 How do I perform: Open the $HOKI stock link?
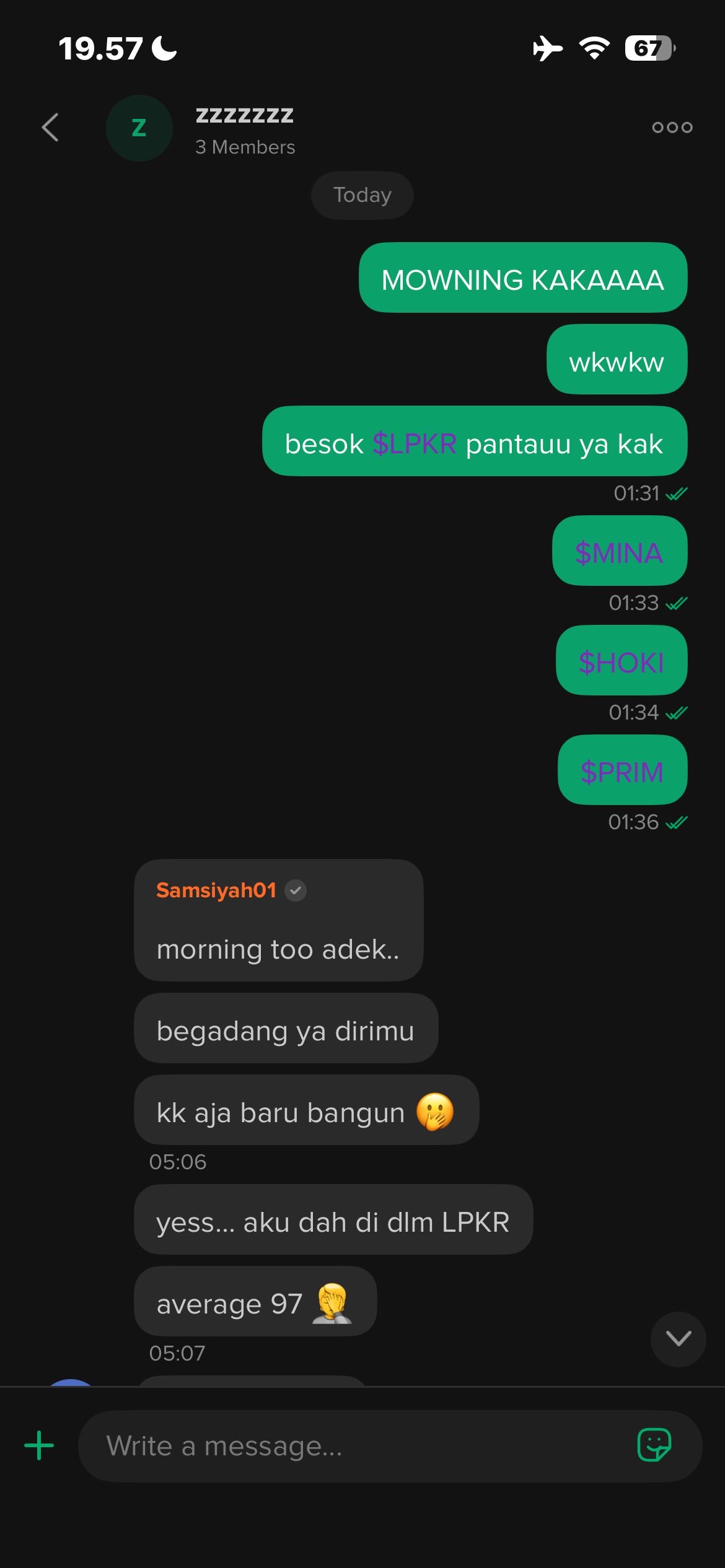(x=621, y=662)
